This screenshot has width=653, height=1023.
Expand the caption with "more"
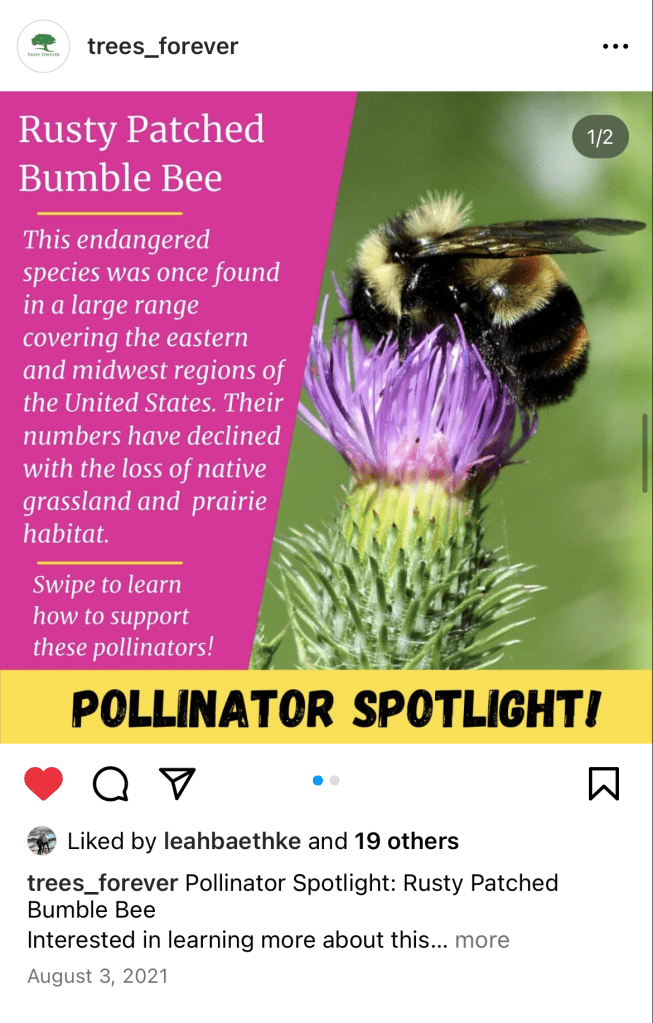482,940
